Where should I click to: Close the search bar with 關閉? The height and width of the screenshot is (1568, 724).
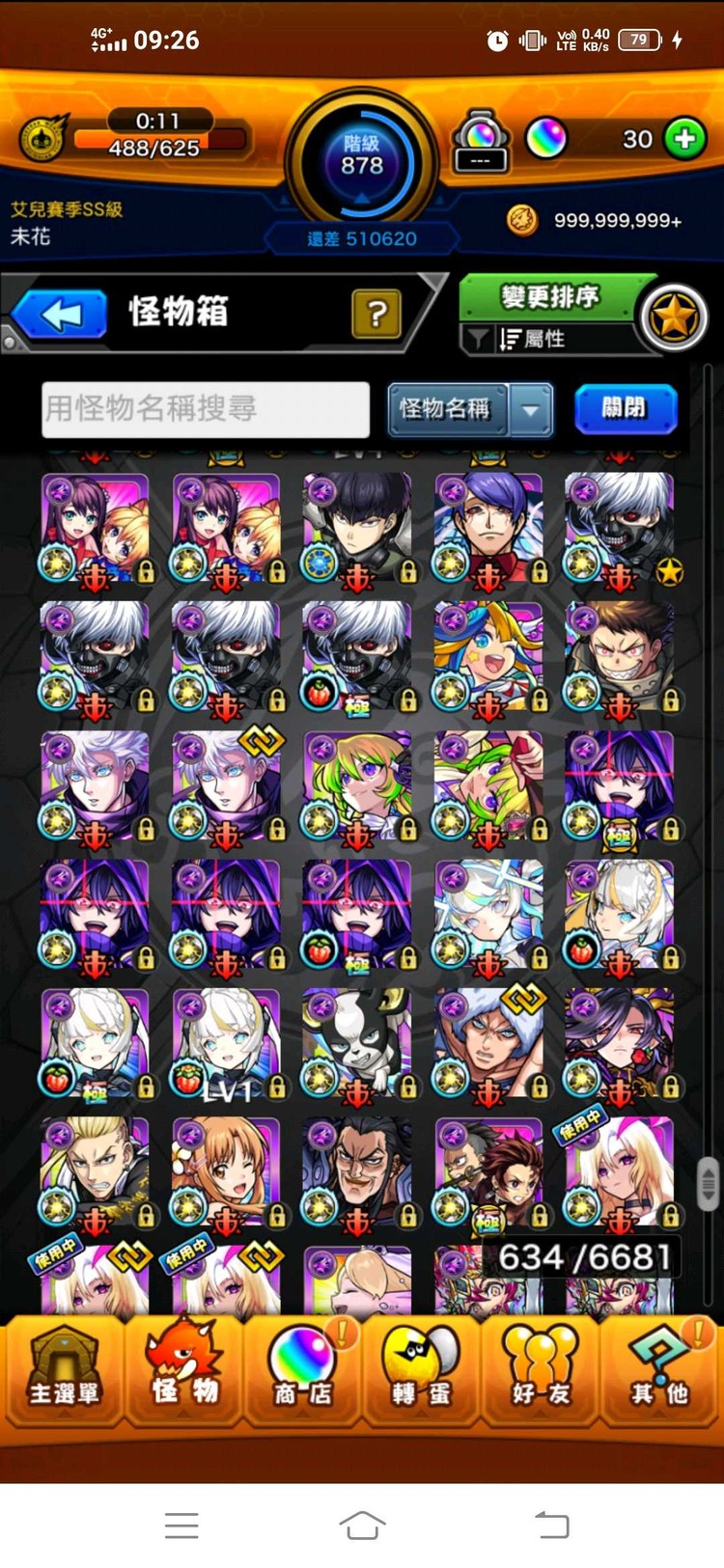coord(625,408)
